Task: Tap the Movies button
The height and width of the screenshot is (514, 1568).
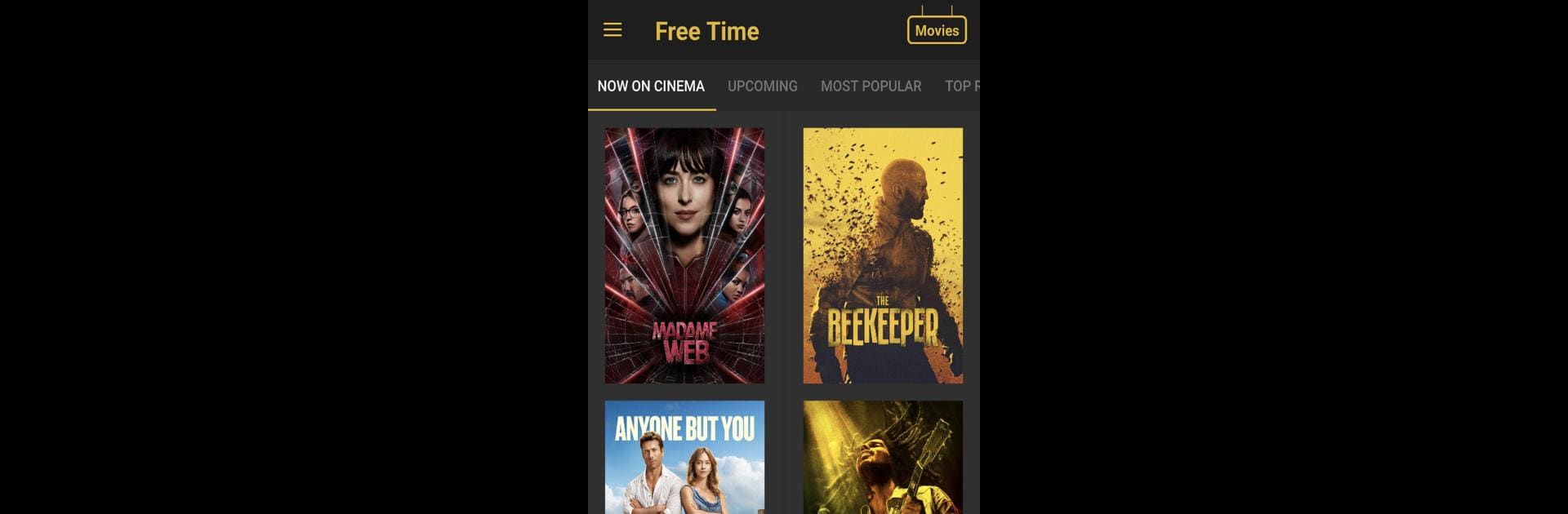Action: tap(937, 30)
